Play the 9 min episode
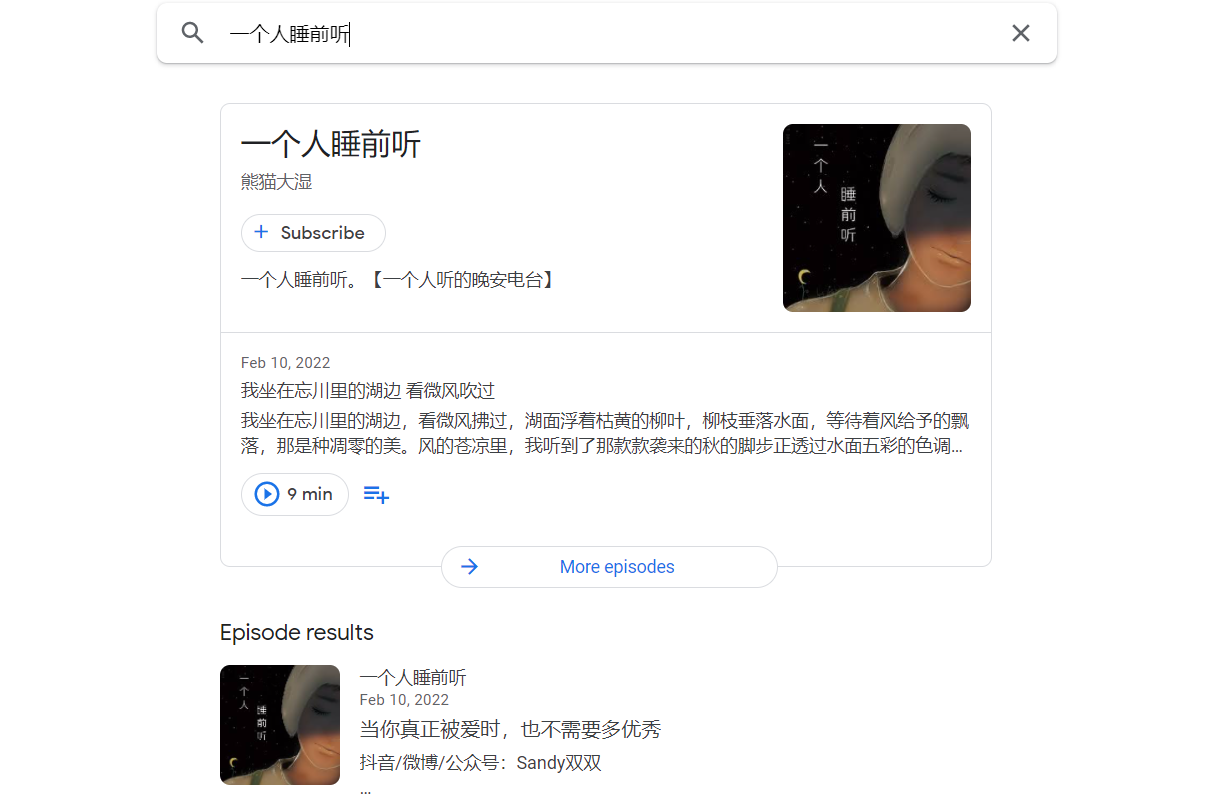This screenshot has width=1232, height=809. tap(295, 494)
